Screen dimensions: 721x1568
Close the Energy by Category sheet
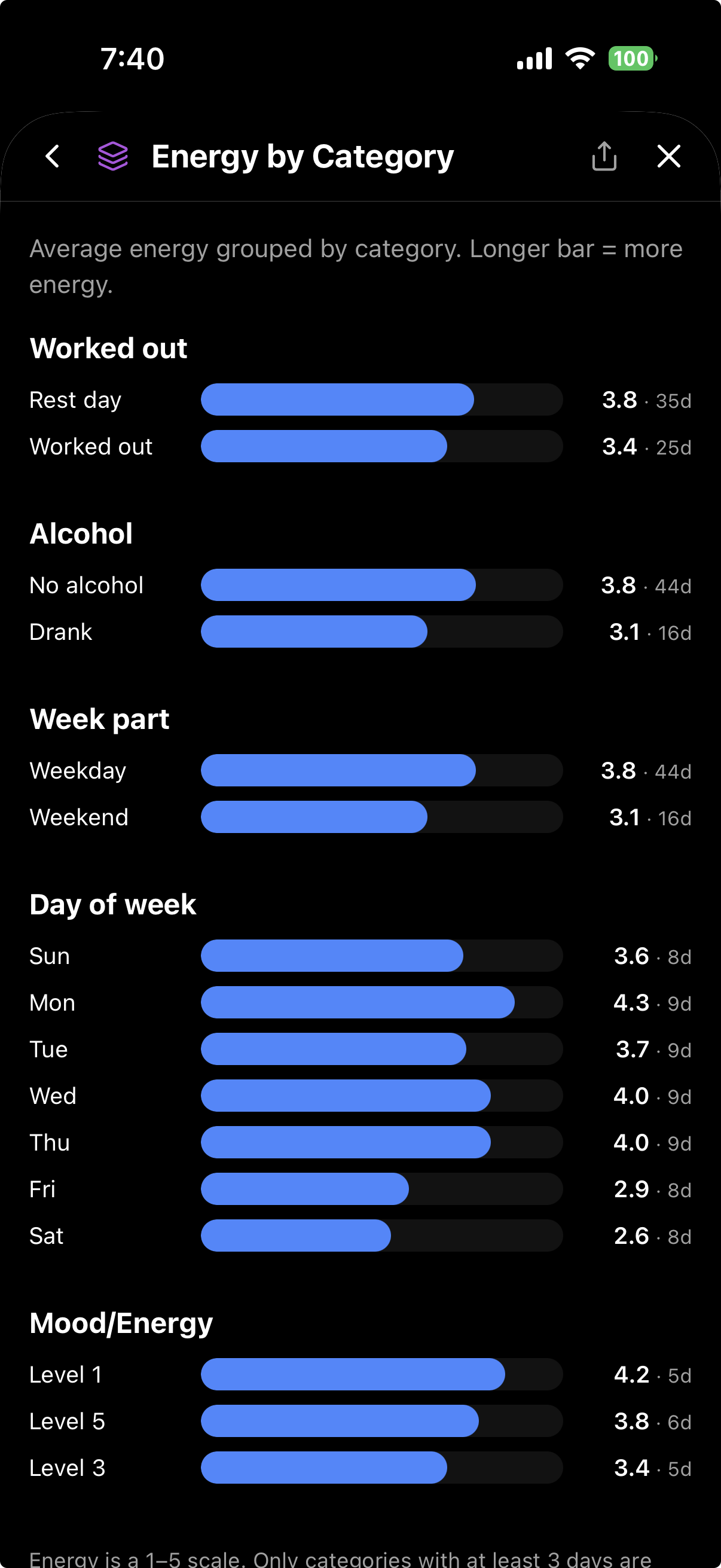click(668, 157)
